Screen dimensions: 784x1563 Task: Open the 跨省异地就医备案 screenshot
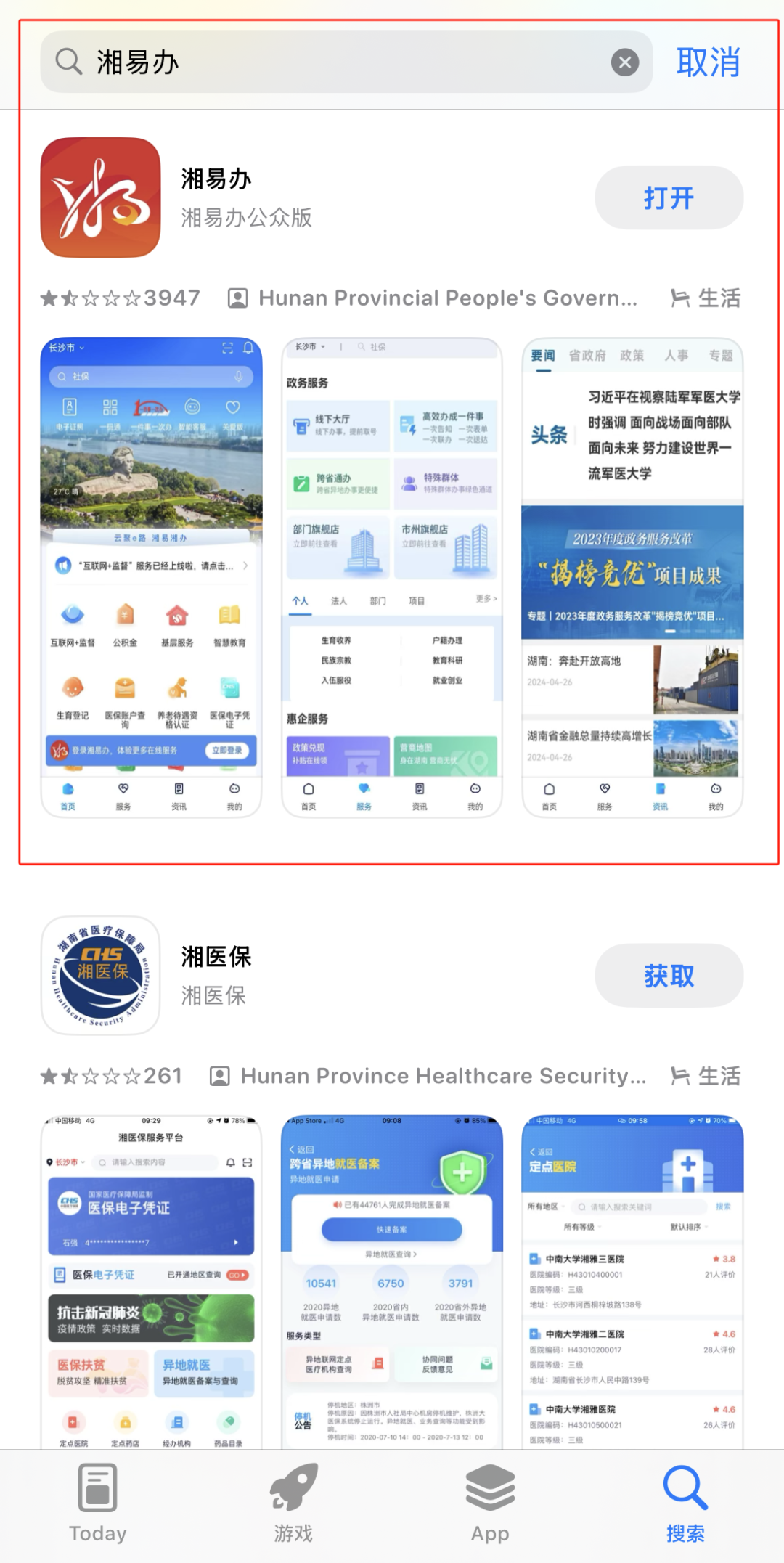tap(392, 1281)
